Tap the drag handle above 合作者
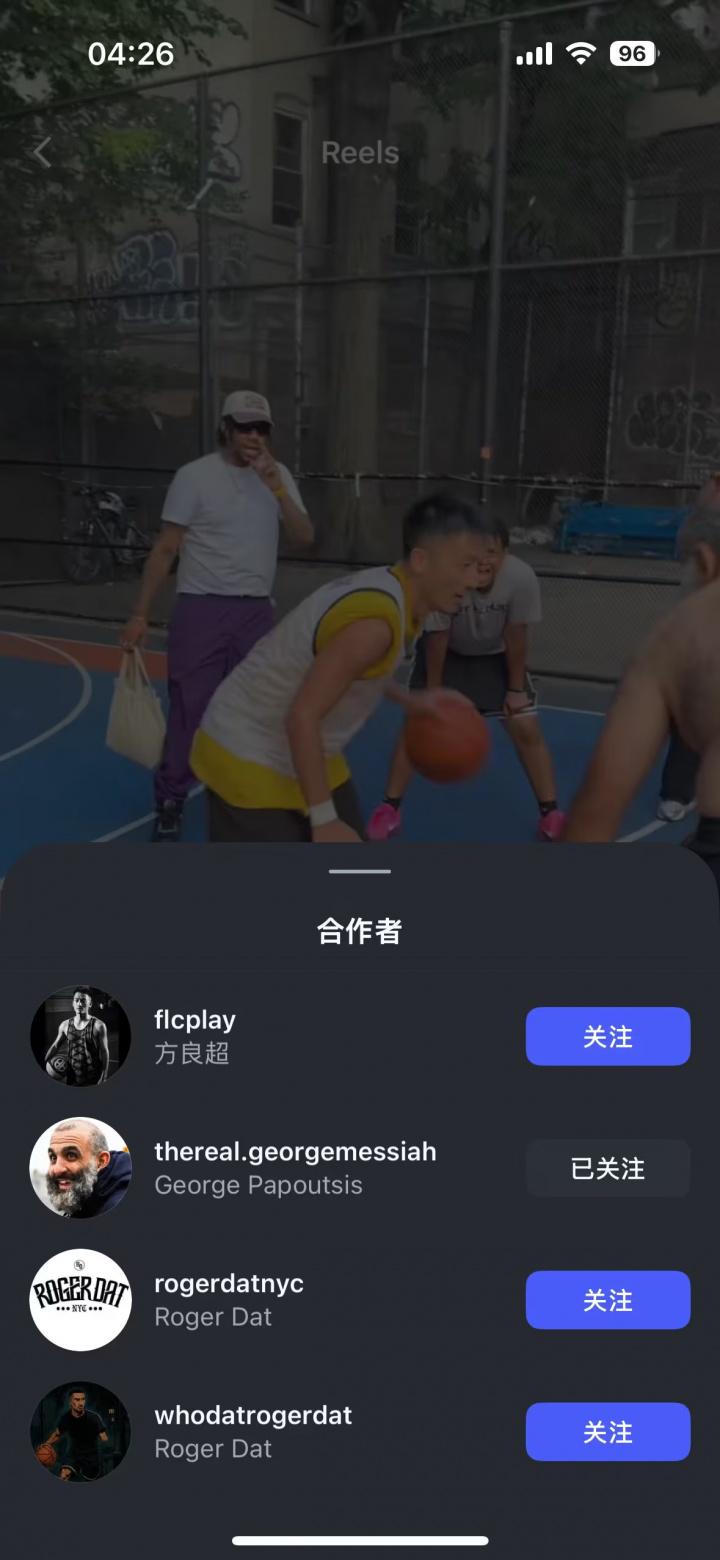Image resolution: width=720 pixels, height=1560 pixels. tap(359, 871)
